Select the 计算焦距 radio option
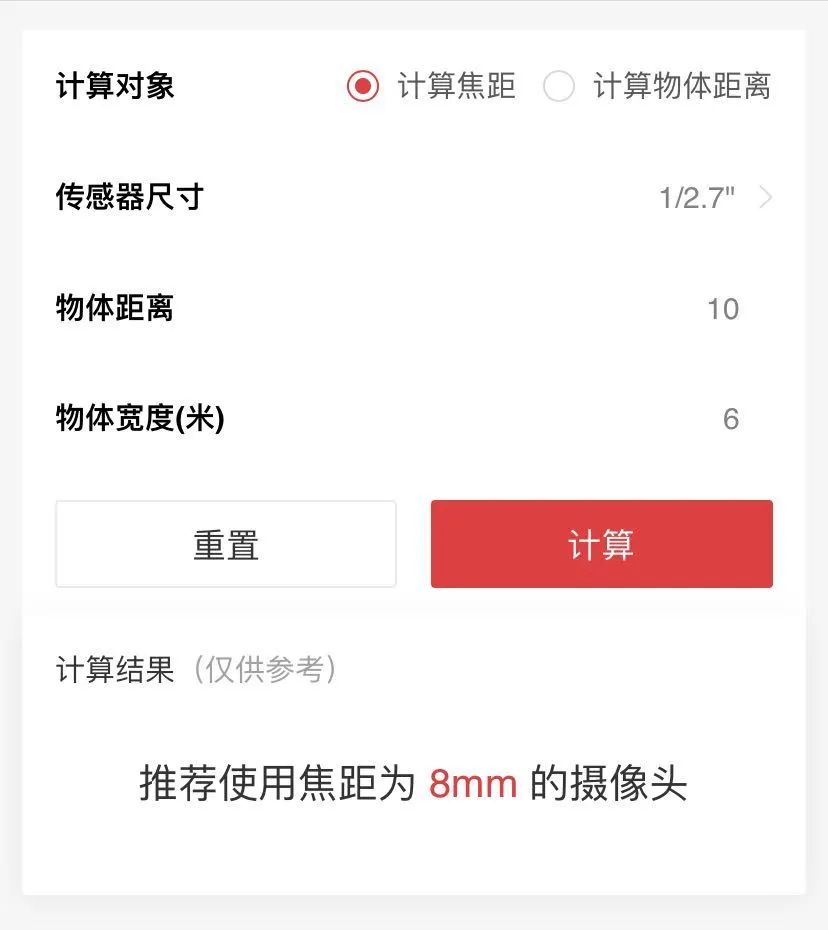 point(363,87)
